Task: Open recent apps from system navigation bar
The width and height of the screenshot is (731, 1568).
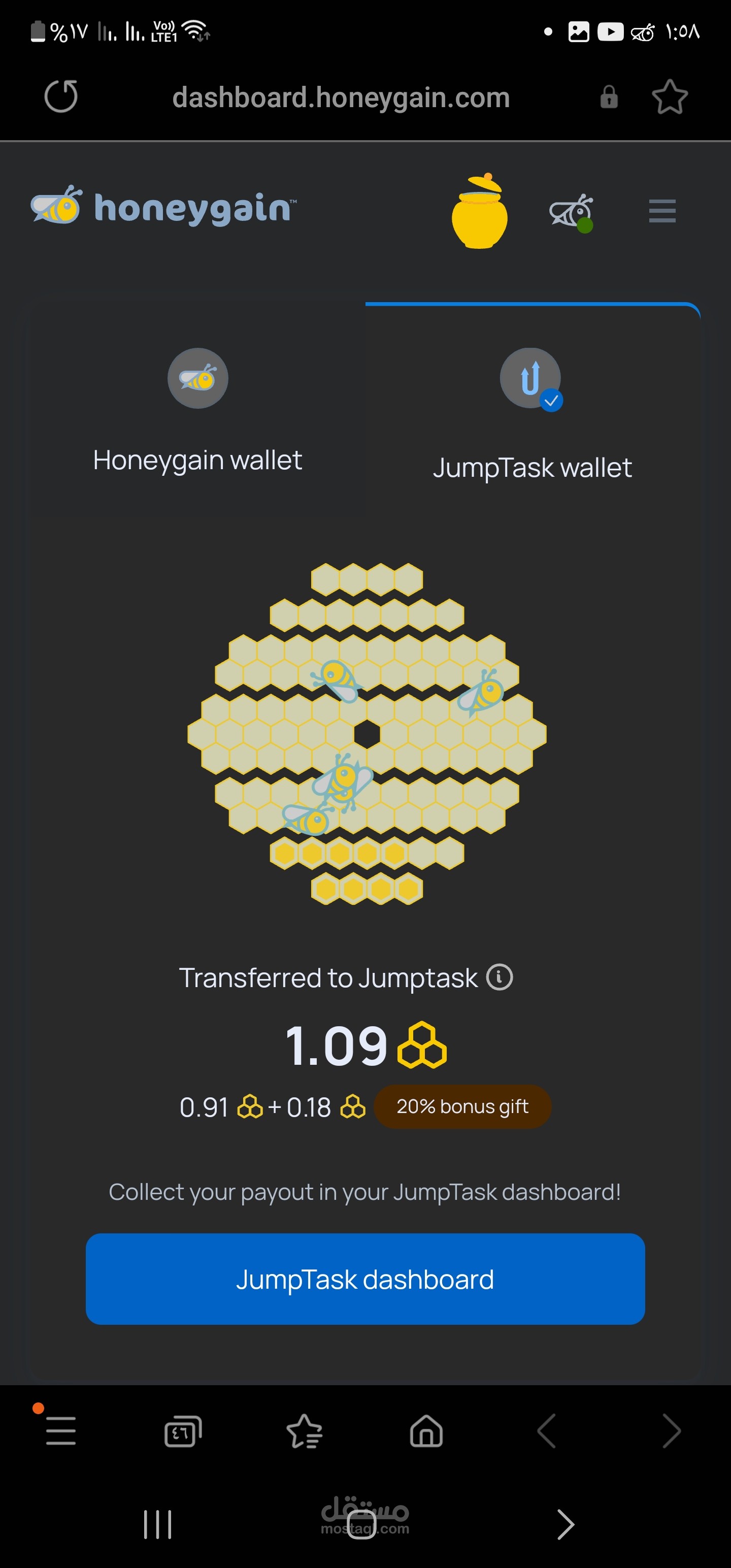Action: click(x=158, y=1524)
